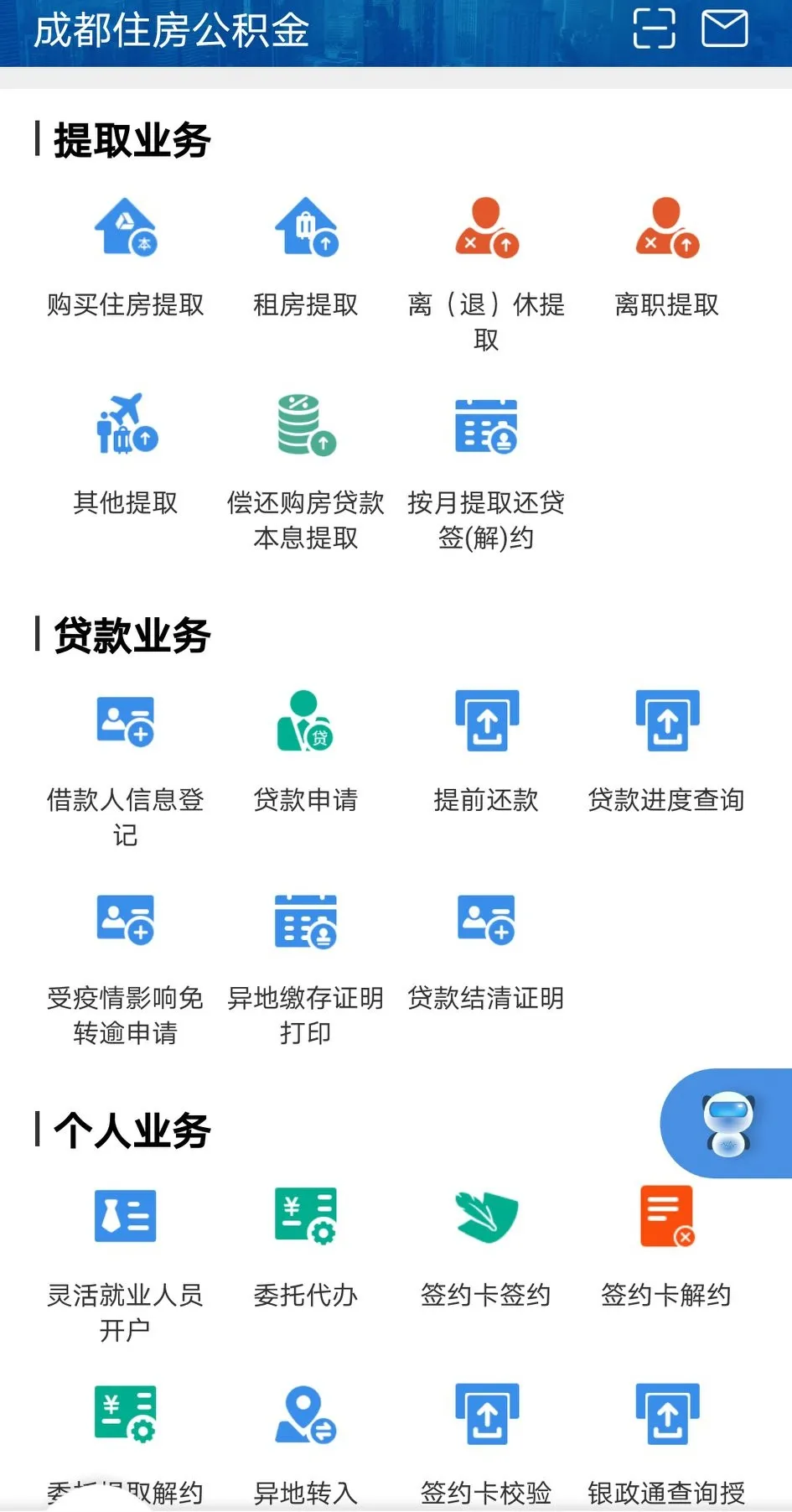Check 贷款进度查询
The height and width of the screenshot is (1512, 792).
(x=666, y=752)
